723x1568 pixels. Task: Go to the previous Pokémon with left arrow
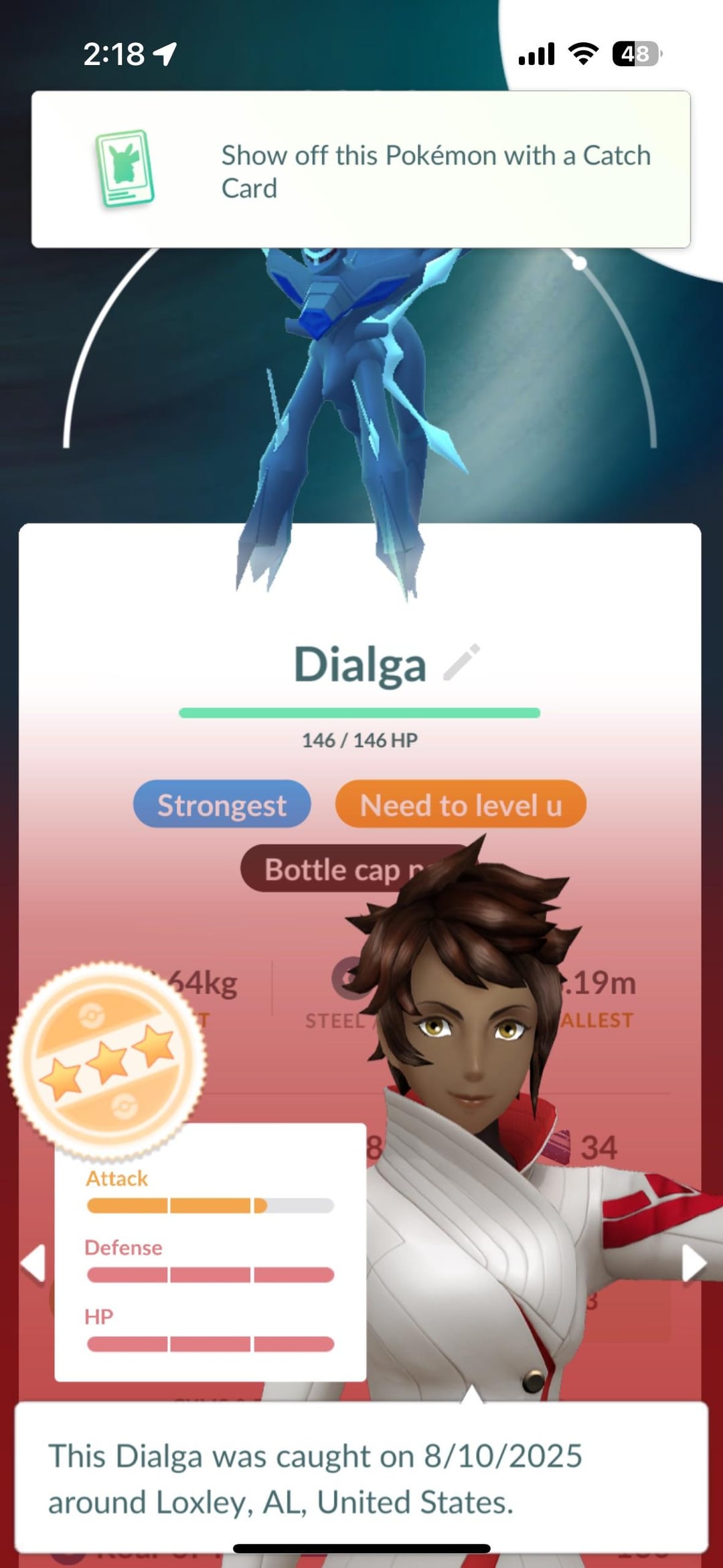click(33, 1264)
